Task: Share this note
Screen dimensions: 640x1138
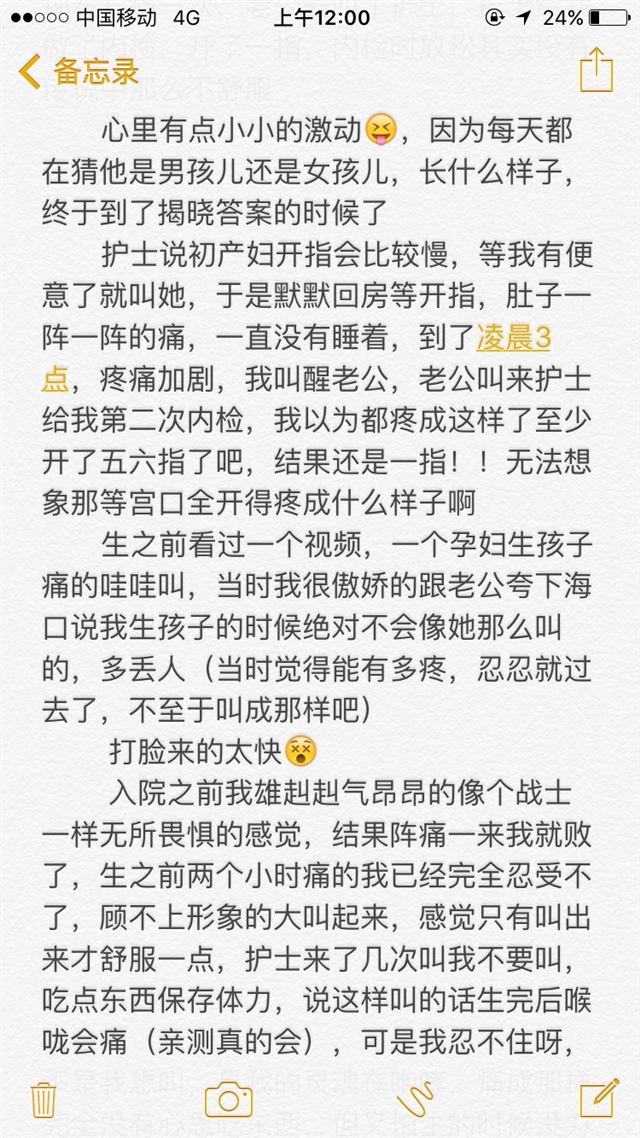Action: [x=595, y=71]
